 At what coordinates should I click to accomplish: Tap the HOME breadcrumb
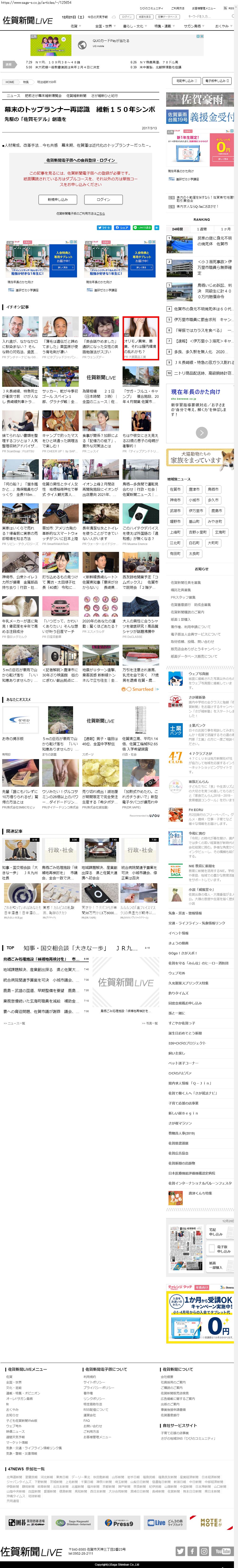pos(10,81)
